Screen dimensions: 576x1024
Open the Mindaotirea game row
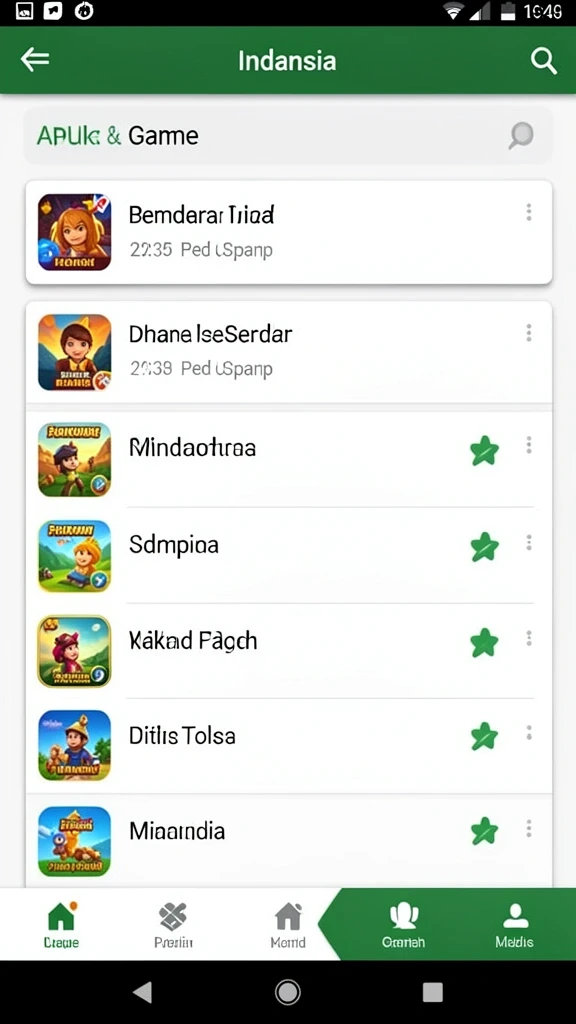tap(289, 459)
